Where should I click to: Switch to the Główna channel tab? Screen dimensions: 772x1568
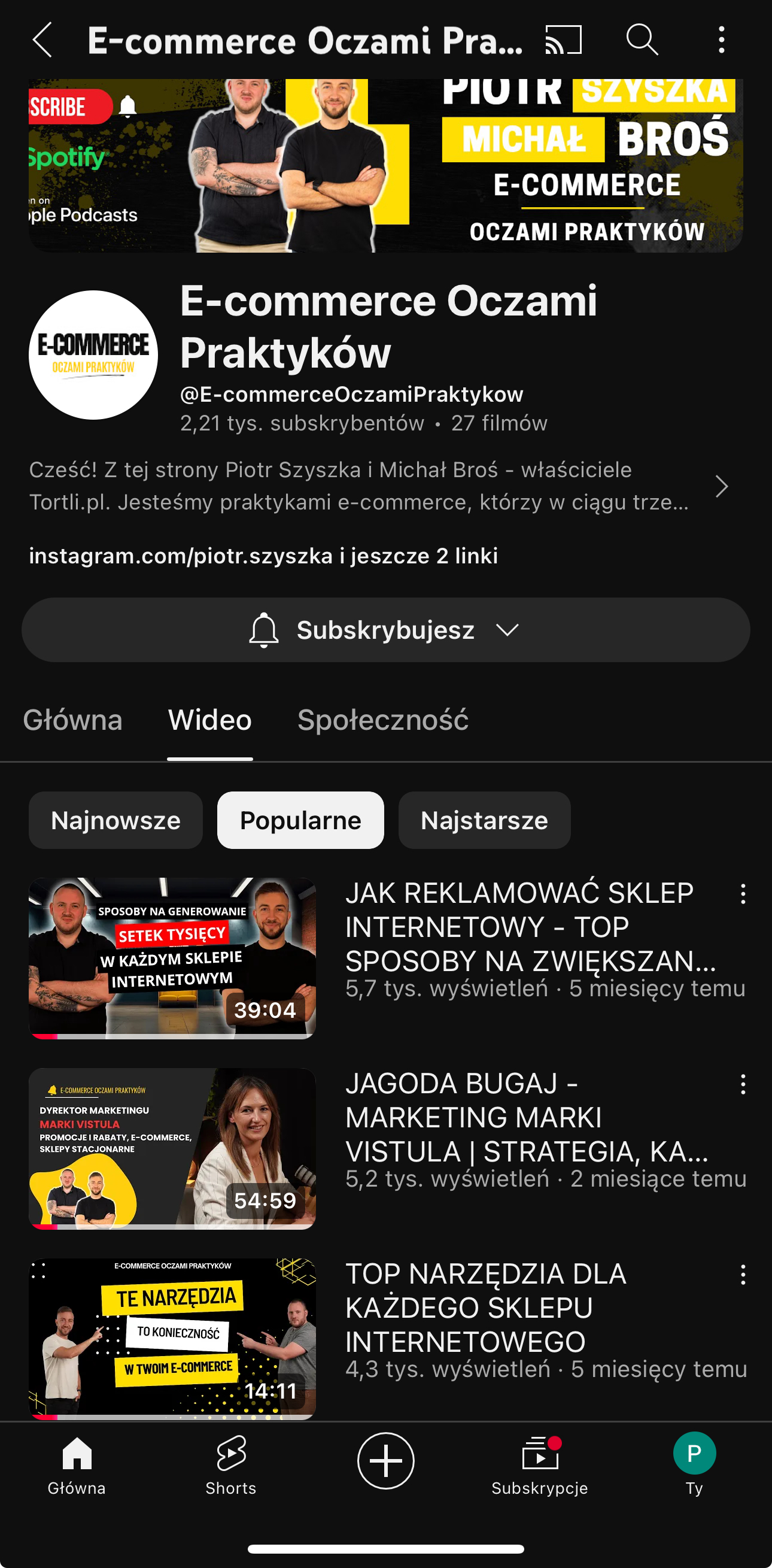click(73, 720)
